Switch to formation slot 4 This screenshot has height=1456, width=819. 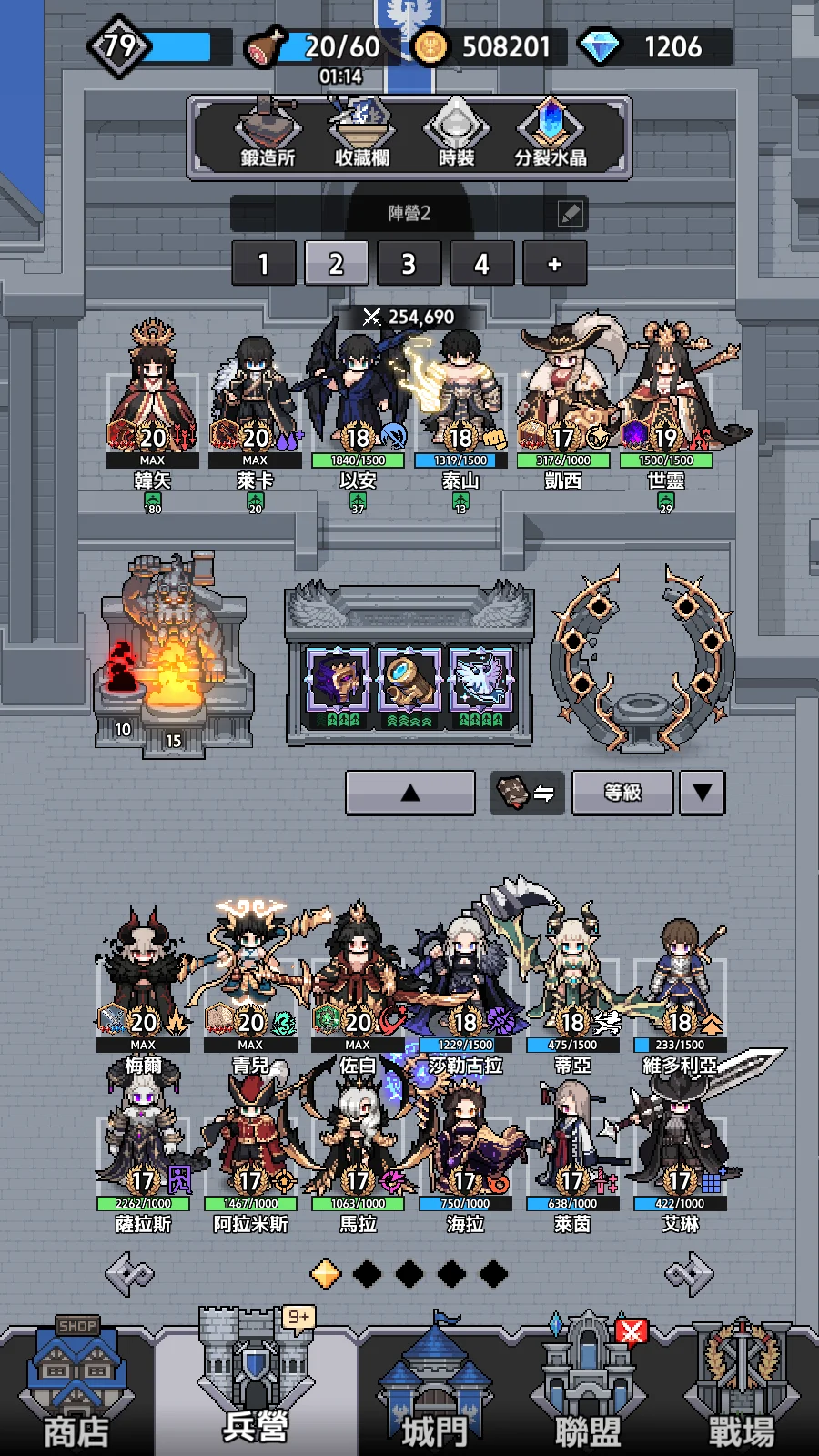[482, 264]
